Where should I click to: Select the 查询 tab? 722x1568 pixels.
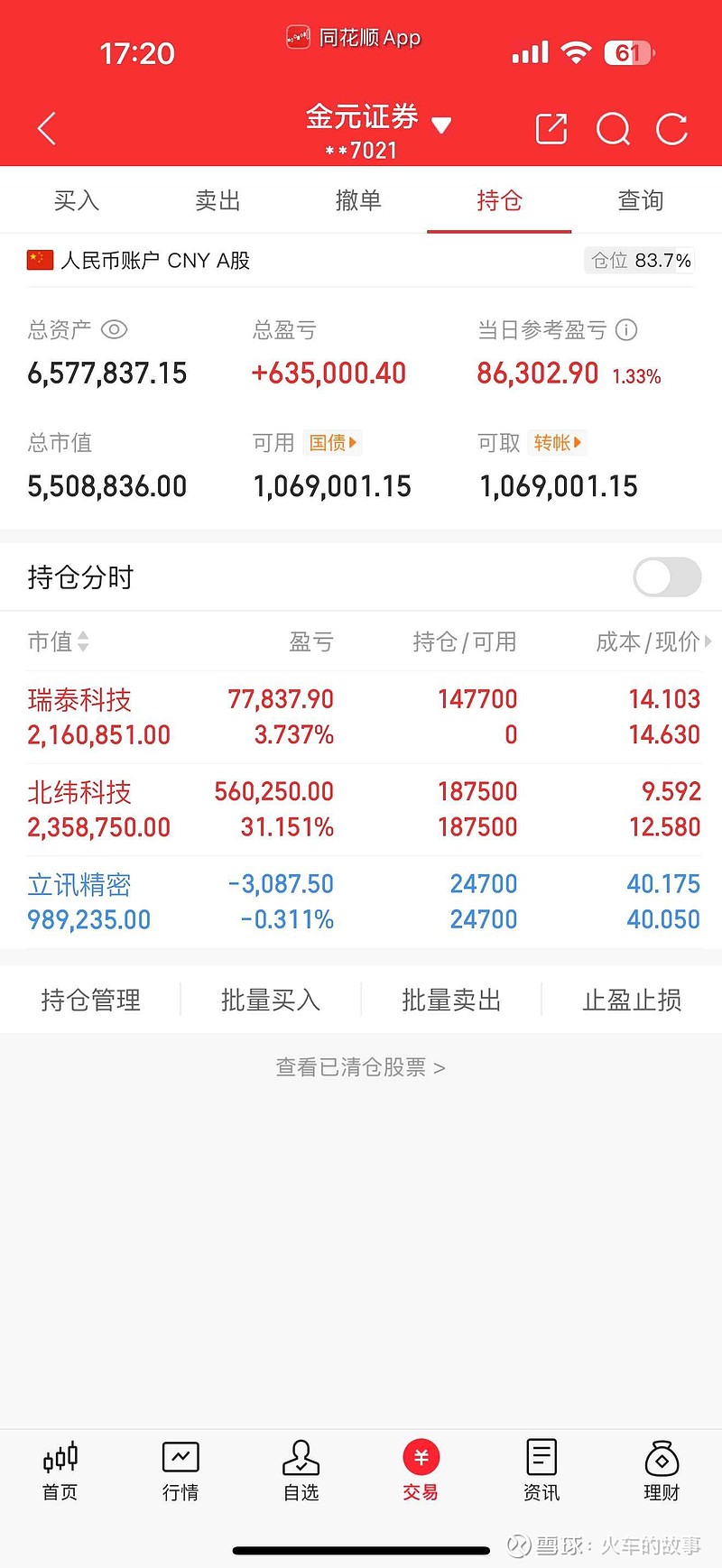[x=641, y=200]
